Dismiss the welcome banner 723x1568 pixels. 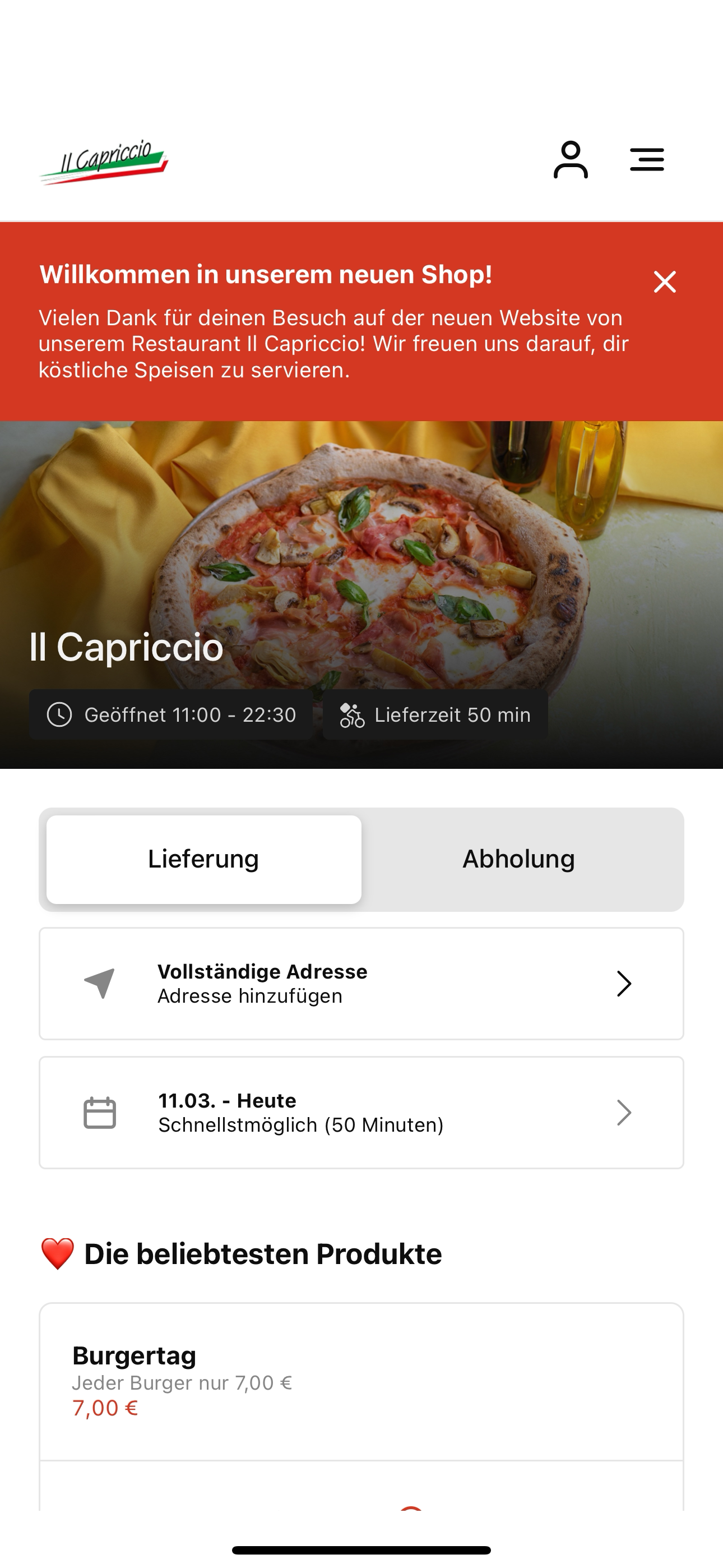pos(665,282)
